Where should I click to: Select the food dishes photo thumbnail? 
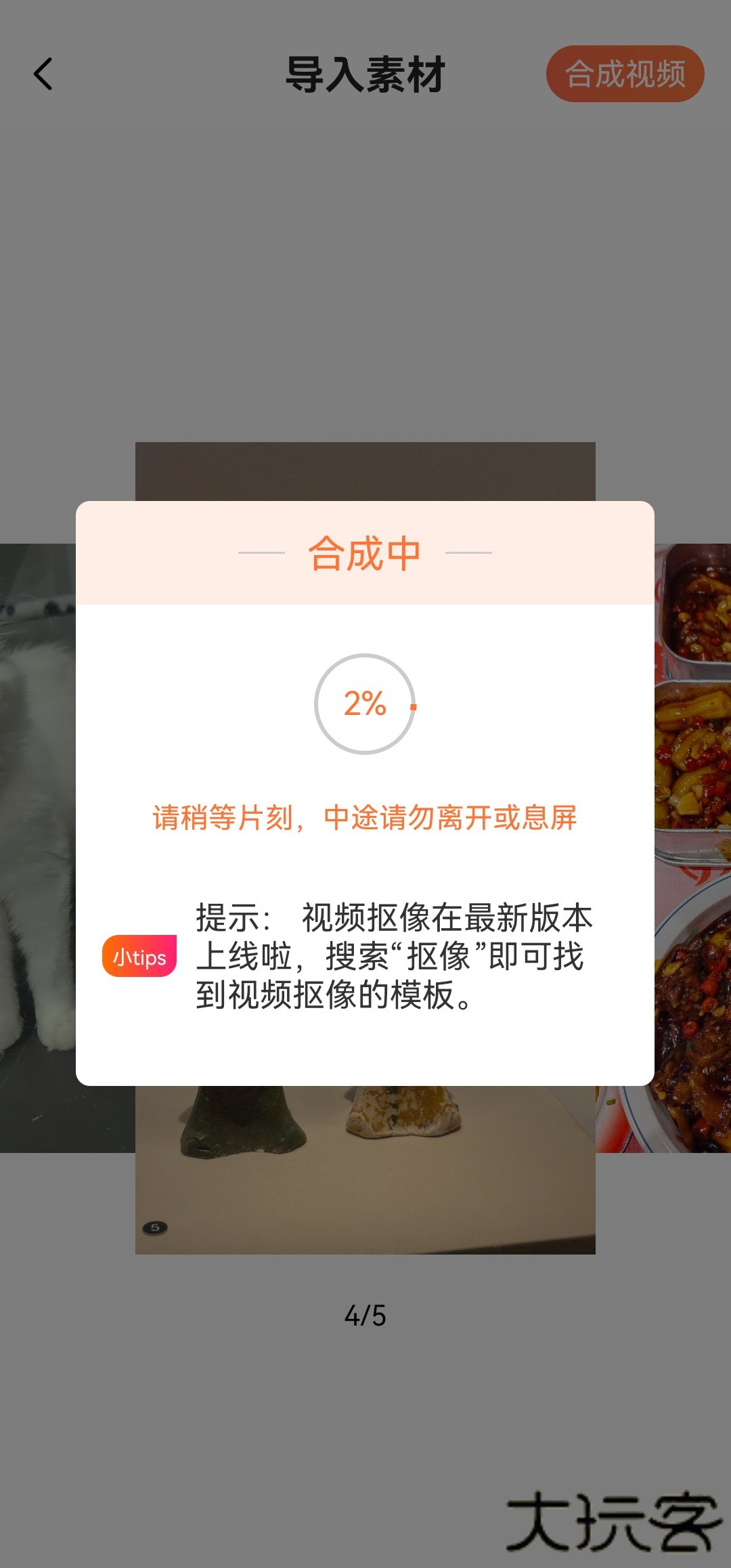pyautogui.click(x=693, y=846)
